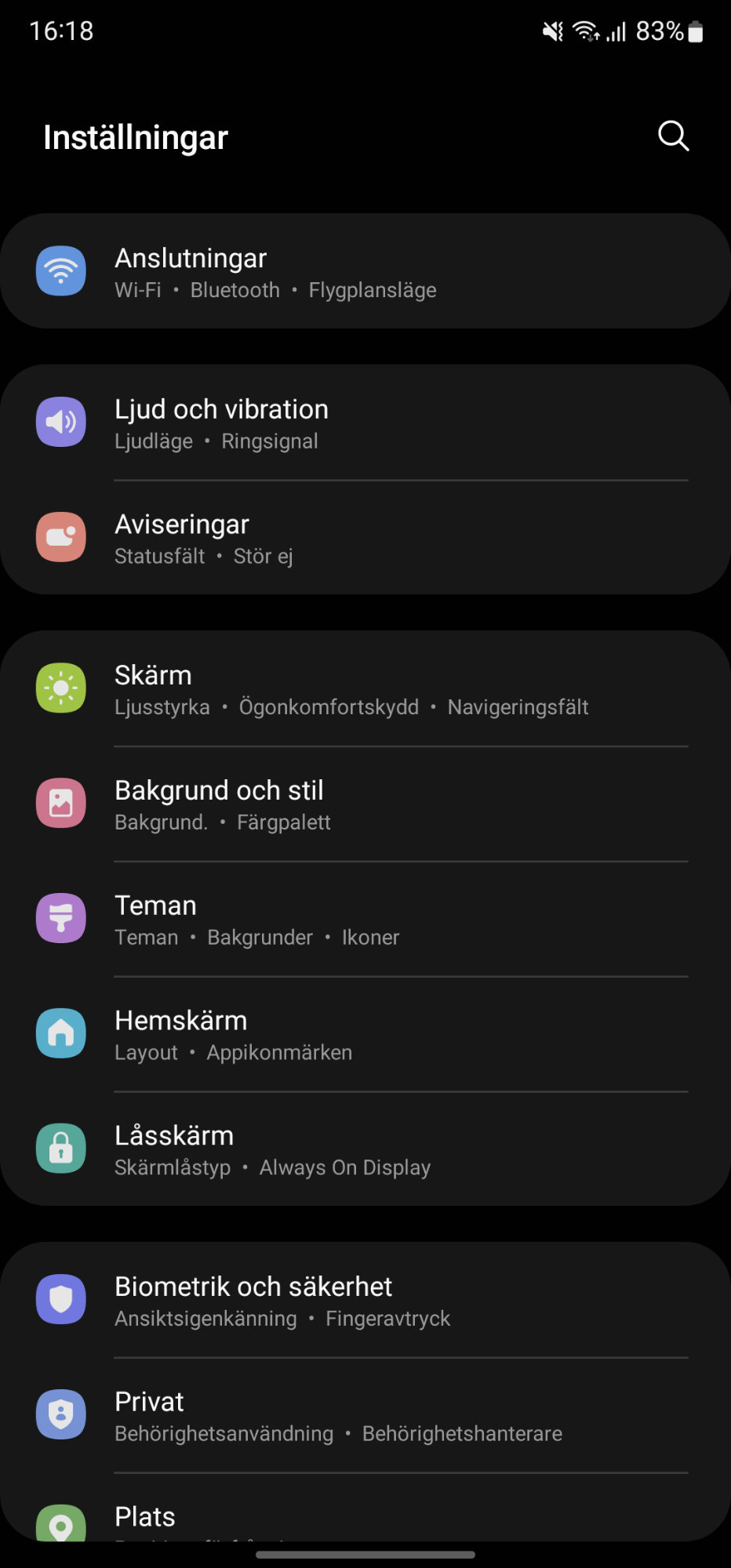Open Anslutningar settings
Viewport: 731px width, 1568px height.
[x=365, y=272]
